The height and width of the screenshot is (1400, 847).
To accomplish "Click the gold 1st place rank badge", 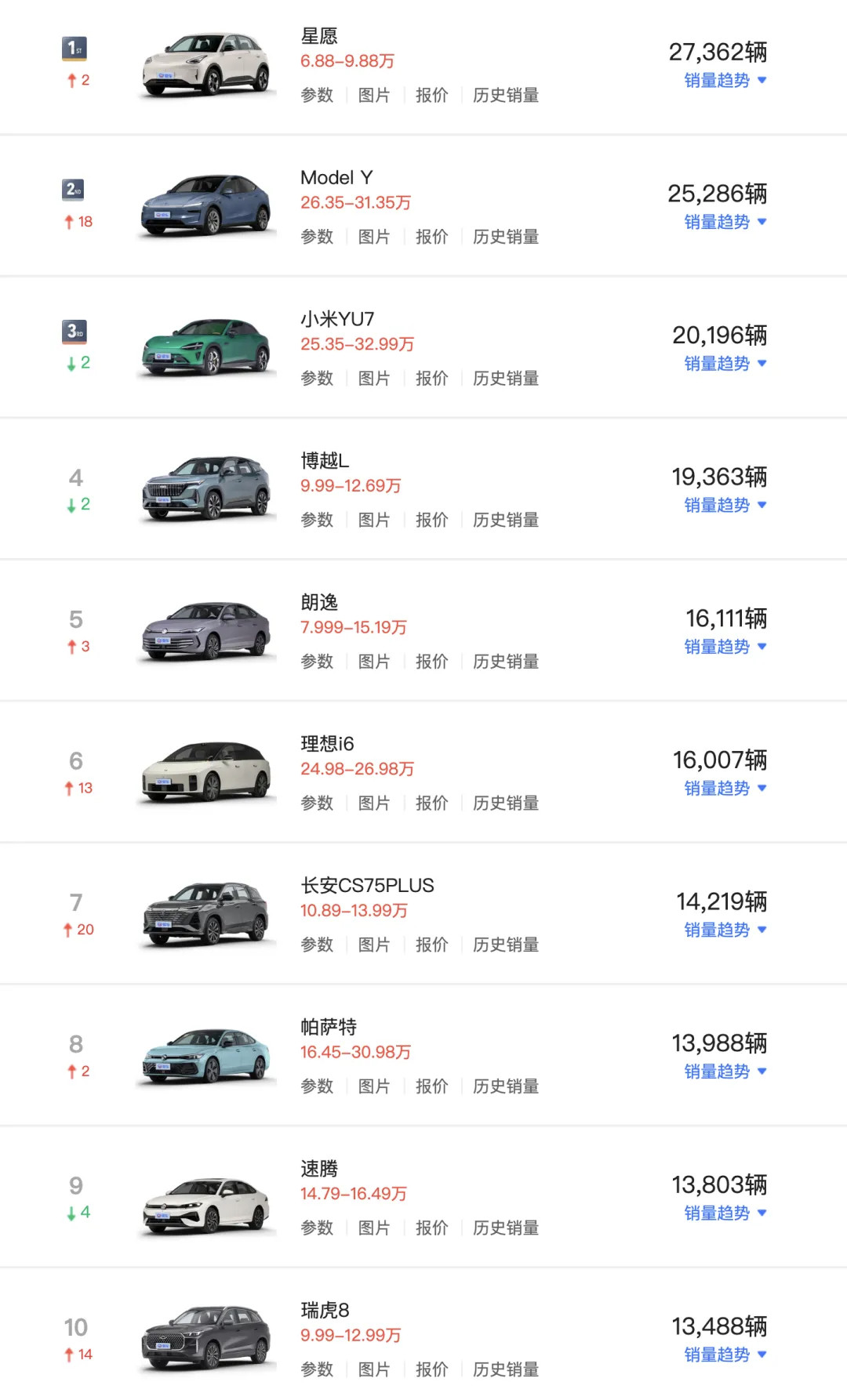I will tap(75, 49).
